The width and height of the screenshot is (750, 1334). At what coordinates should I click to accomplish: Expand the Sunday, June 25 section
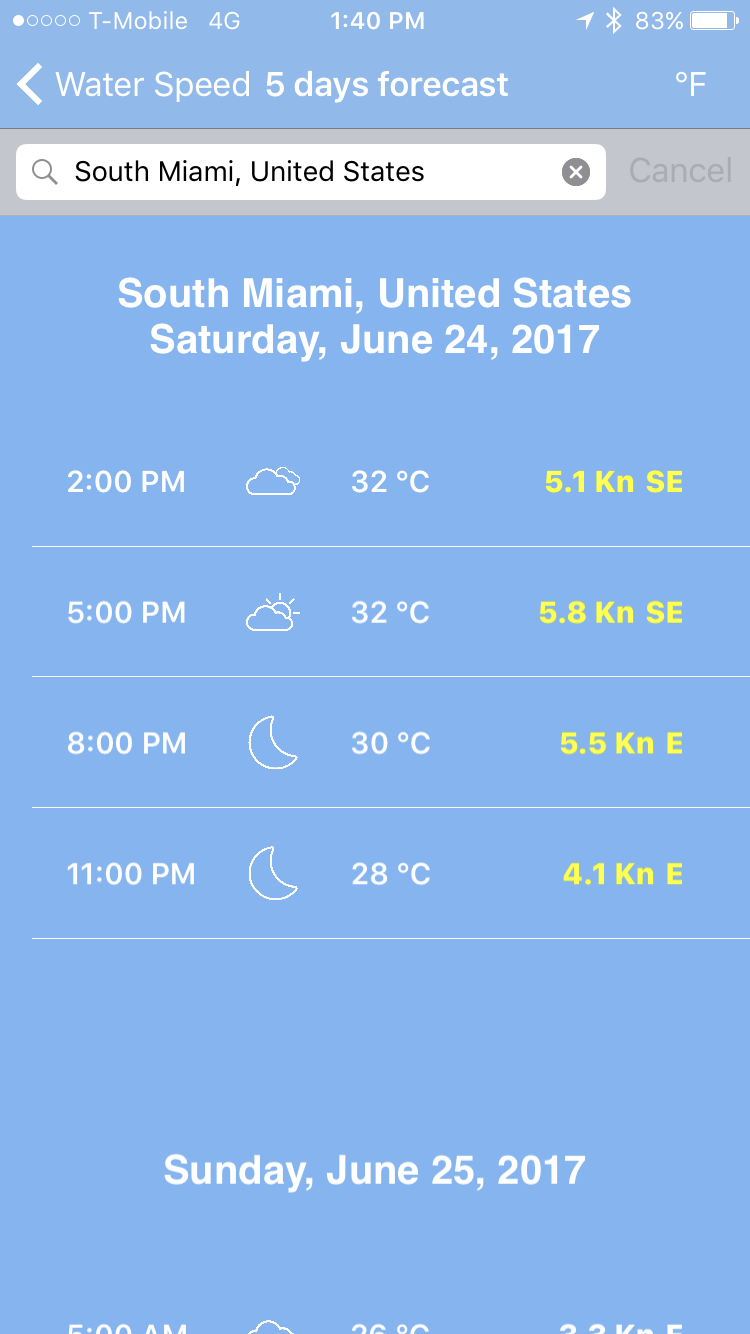(374, 1169)
